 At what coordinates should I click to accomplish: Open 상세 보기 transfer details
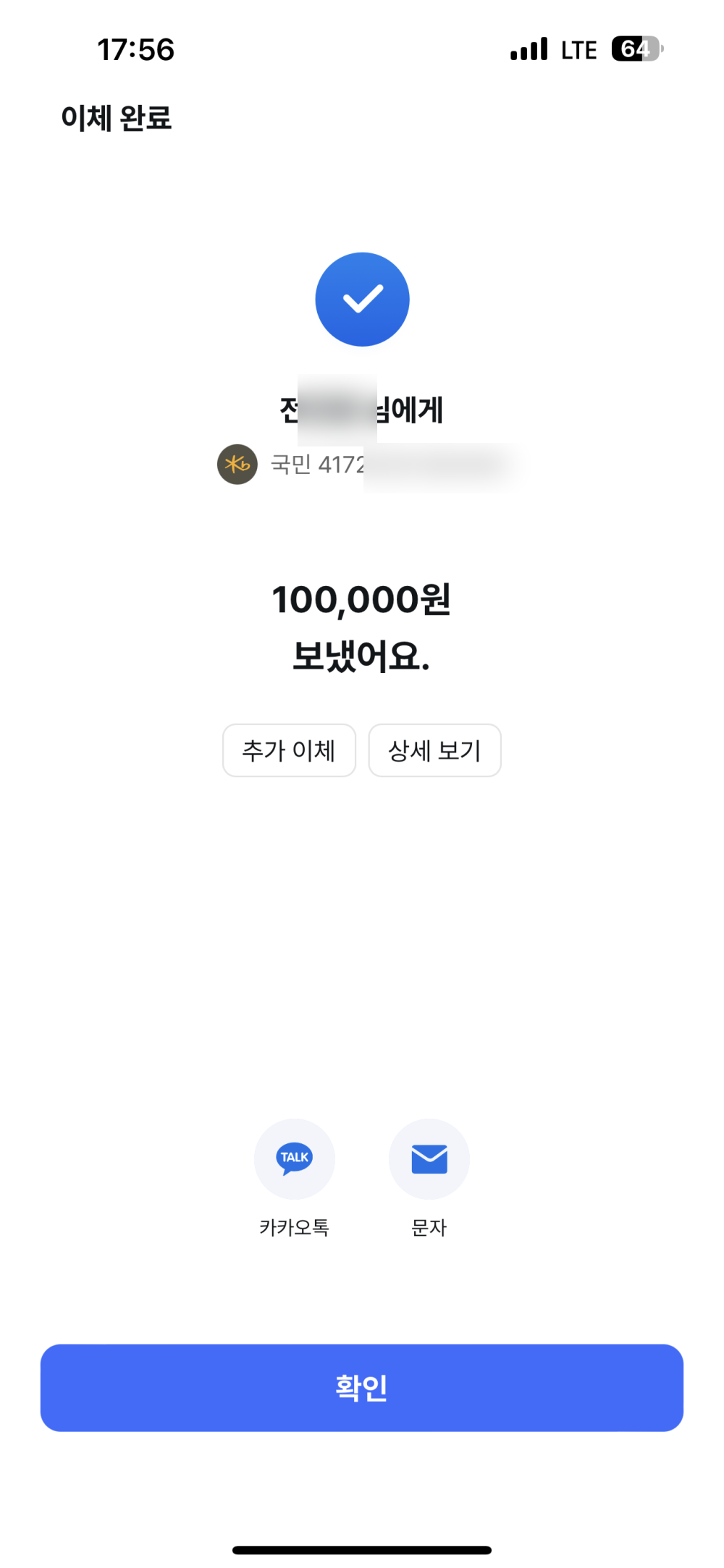(434, 750)
